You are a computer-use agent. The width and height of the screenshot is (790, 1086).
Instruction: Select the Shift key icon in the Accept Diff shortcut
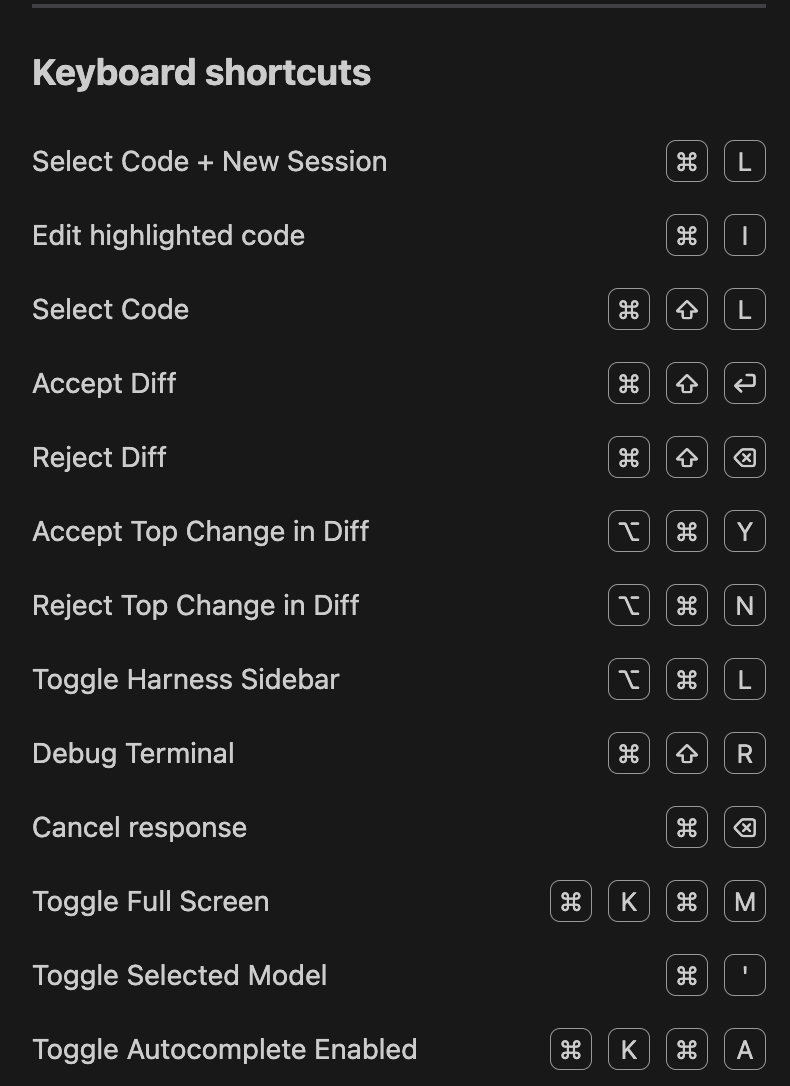687,383
